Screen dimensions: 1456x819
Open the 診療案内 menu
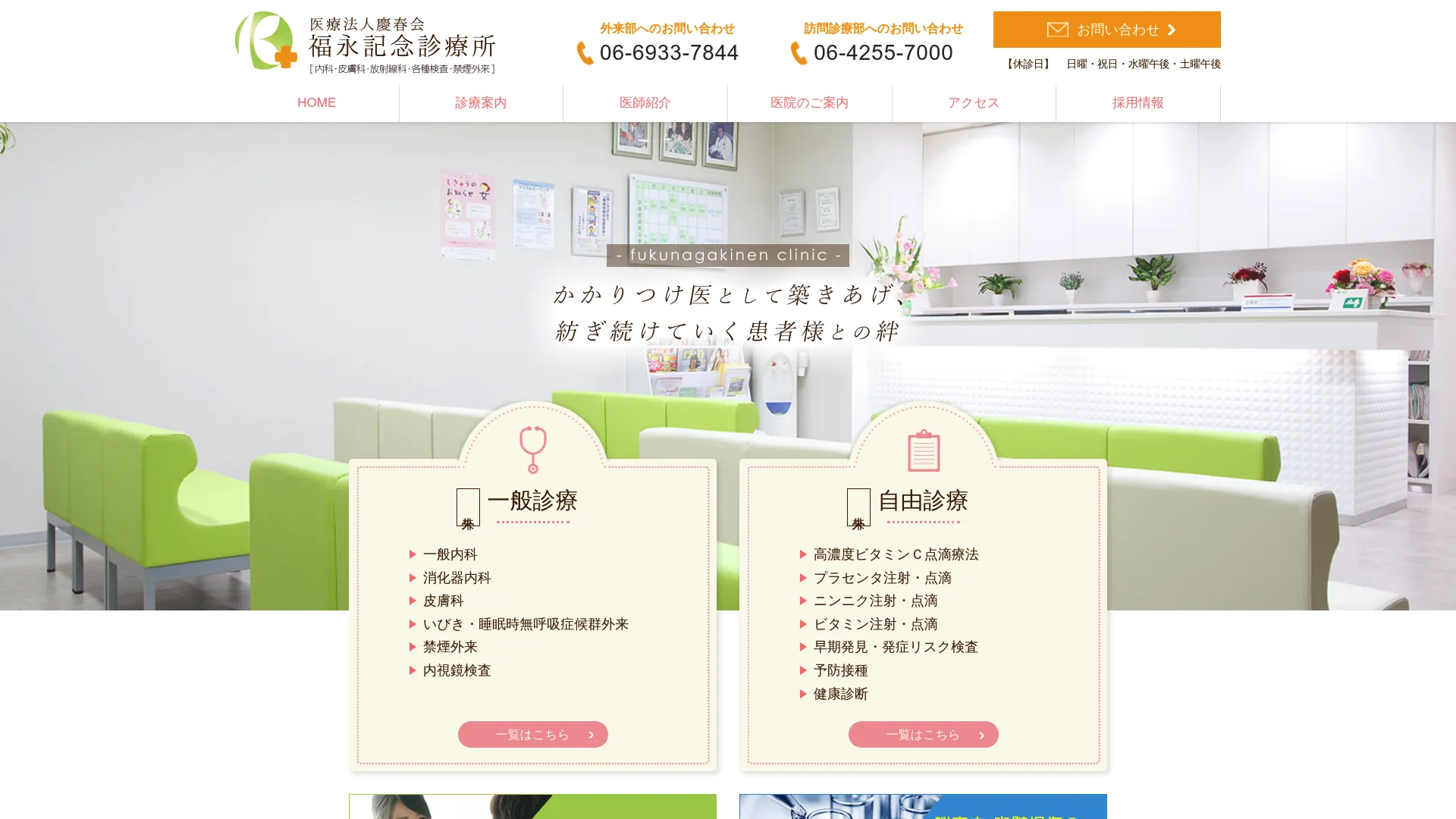(481, 102)
